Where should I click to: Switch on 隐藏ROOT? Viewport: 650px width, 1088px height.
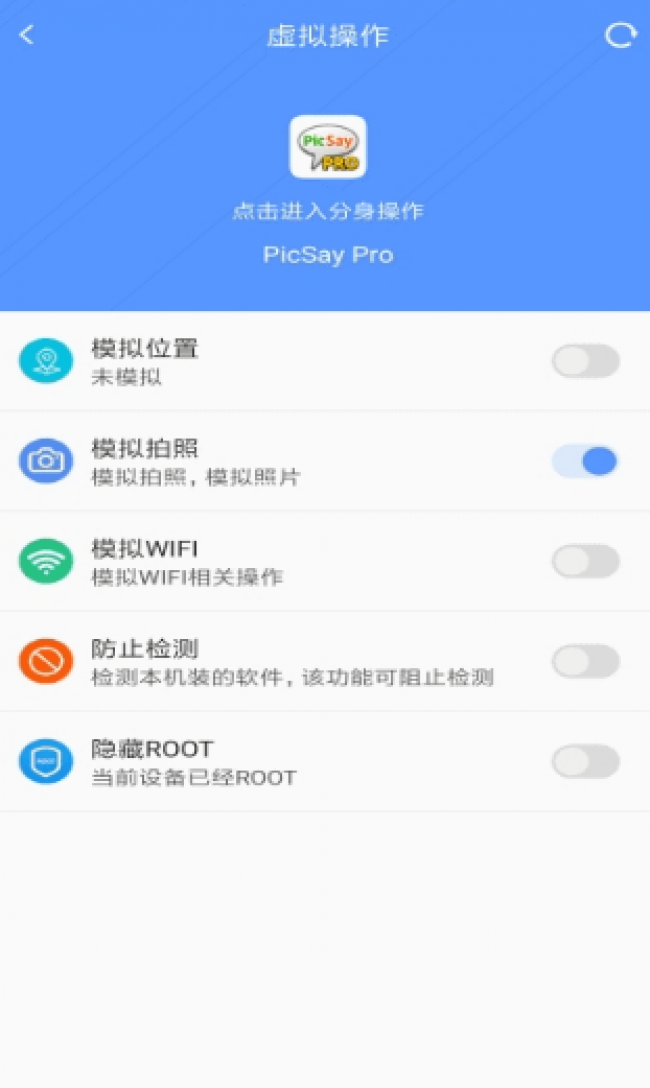[585, 761]
